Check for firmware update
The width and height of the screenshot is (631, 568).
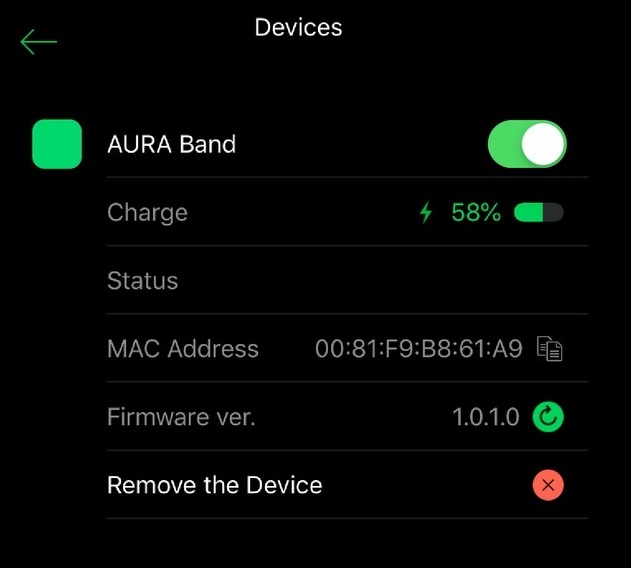[548, 417]
